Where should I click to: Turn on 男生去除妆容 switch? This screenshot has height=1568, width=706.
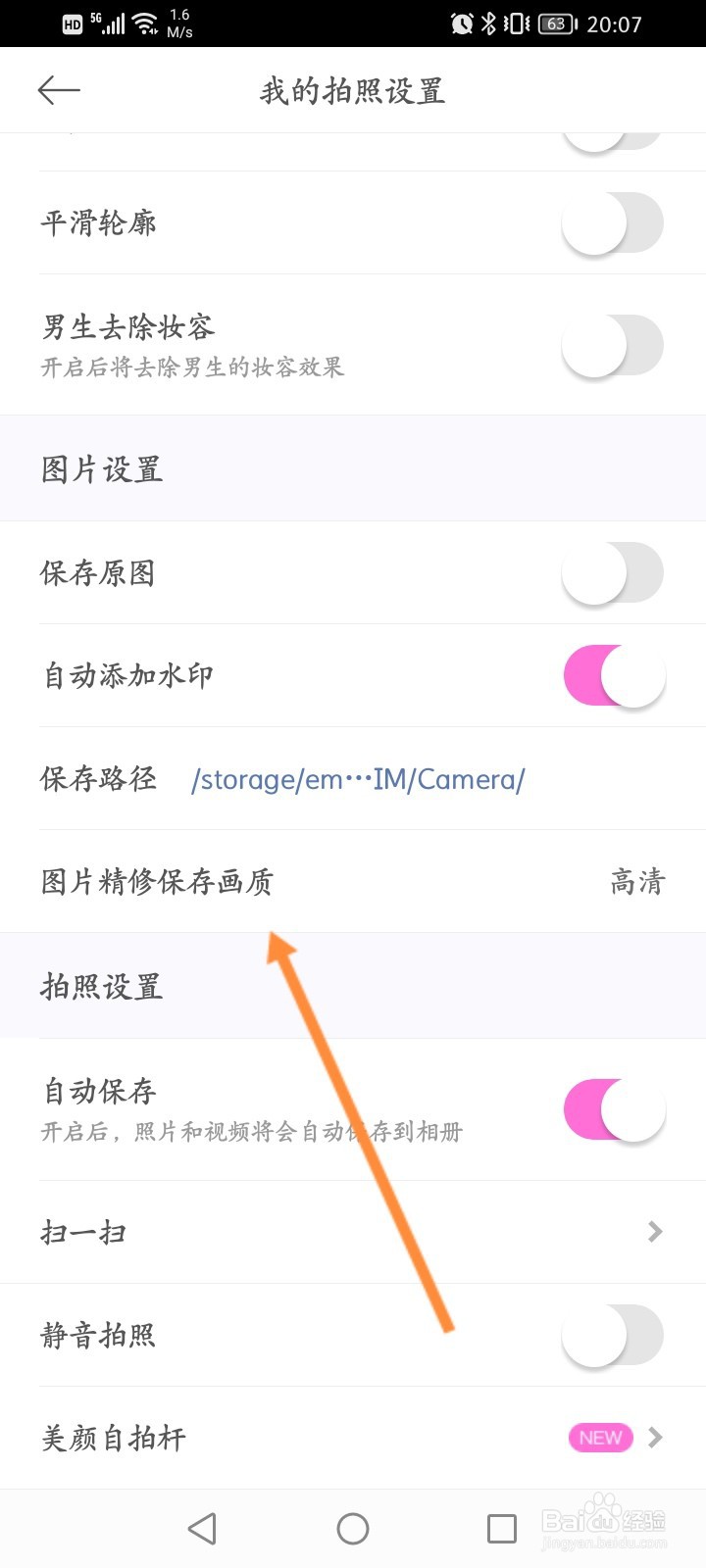coord(612,345)
